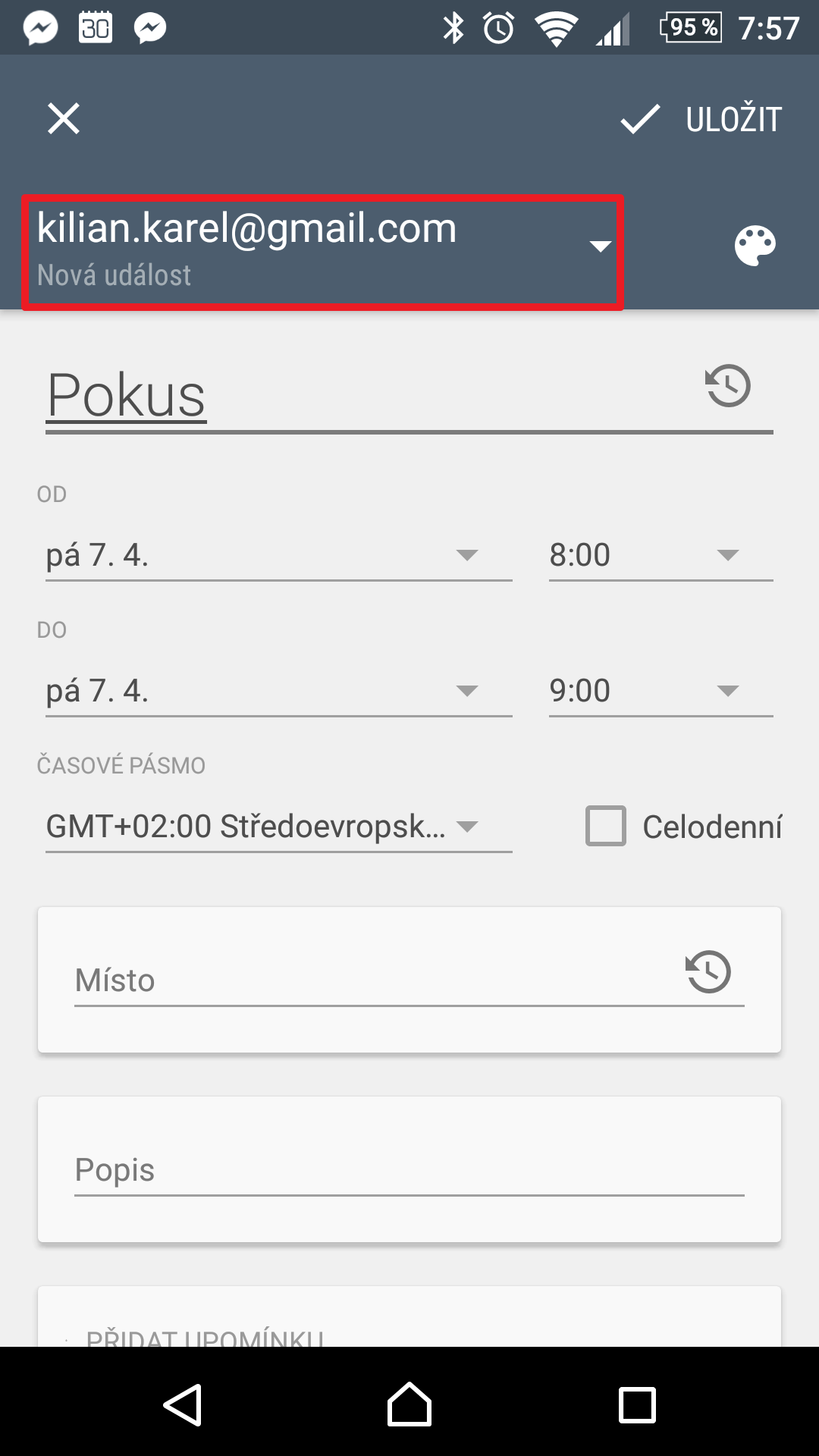Open the event color palette
Screen dimensions: 819x1456
(755, 246)
